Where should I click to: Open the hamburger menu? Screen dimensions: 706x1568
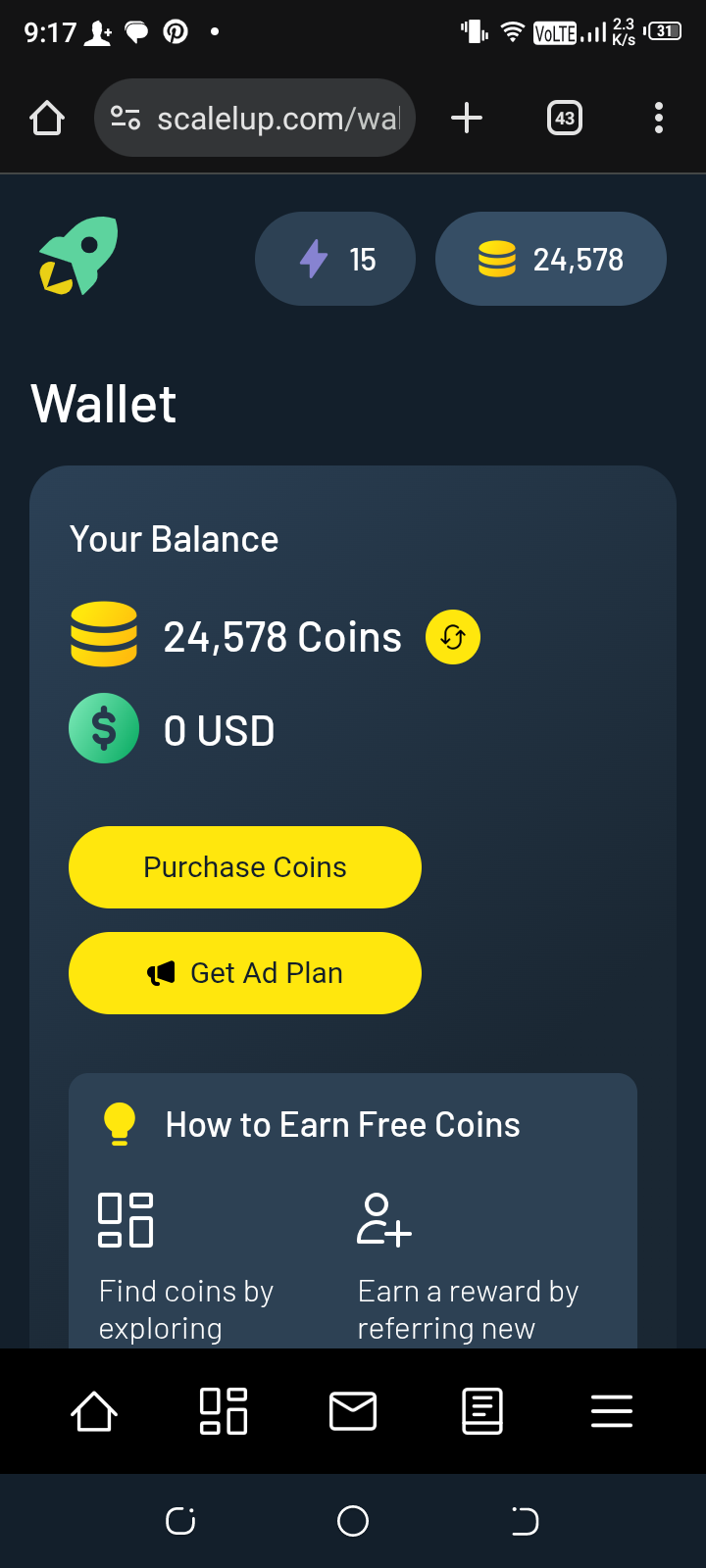[612, 1412]
